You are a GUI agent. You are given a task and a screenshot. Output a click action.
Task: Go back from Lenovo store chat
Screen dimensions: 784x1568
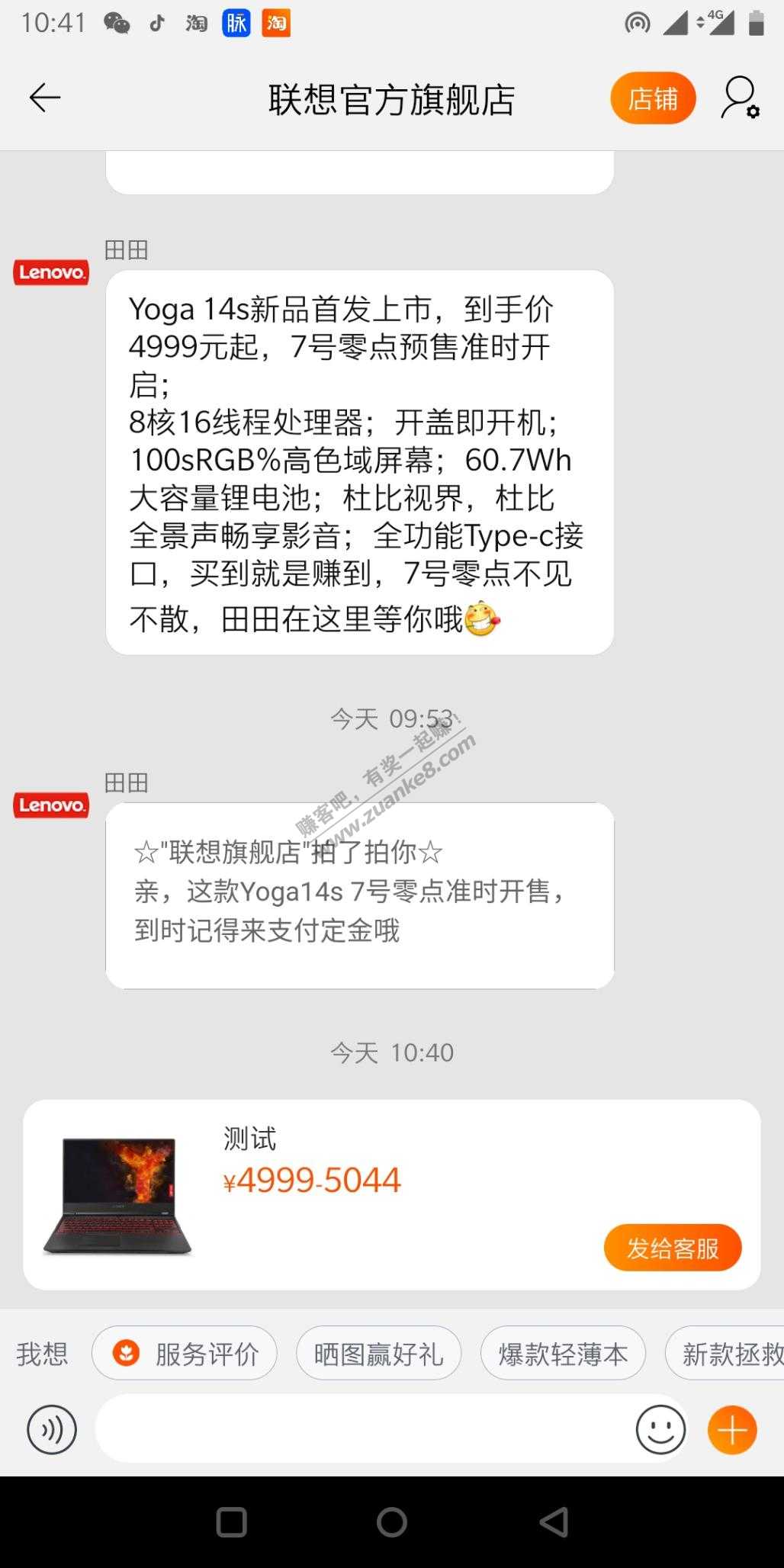pos(45,98)
